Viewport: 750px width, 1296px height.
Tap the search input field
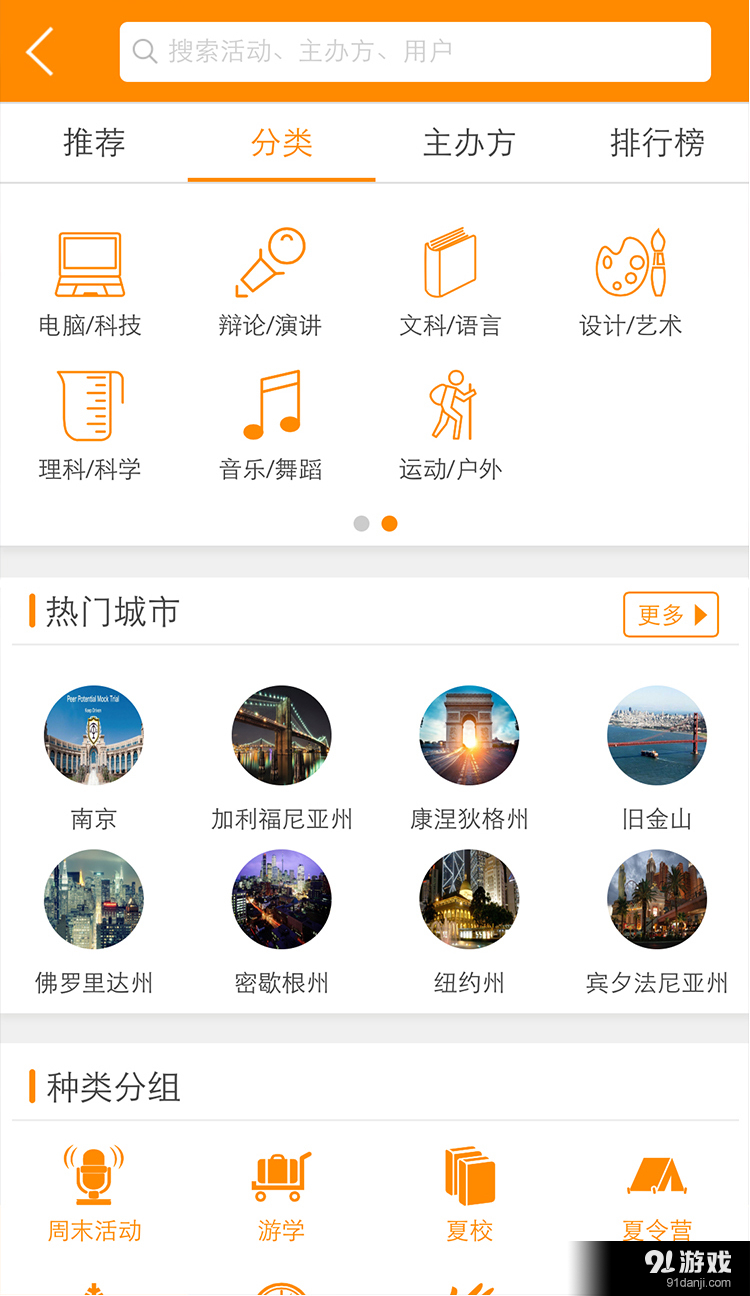[x=415, y=51]
